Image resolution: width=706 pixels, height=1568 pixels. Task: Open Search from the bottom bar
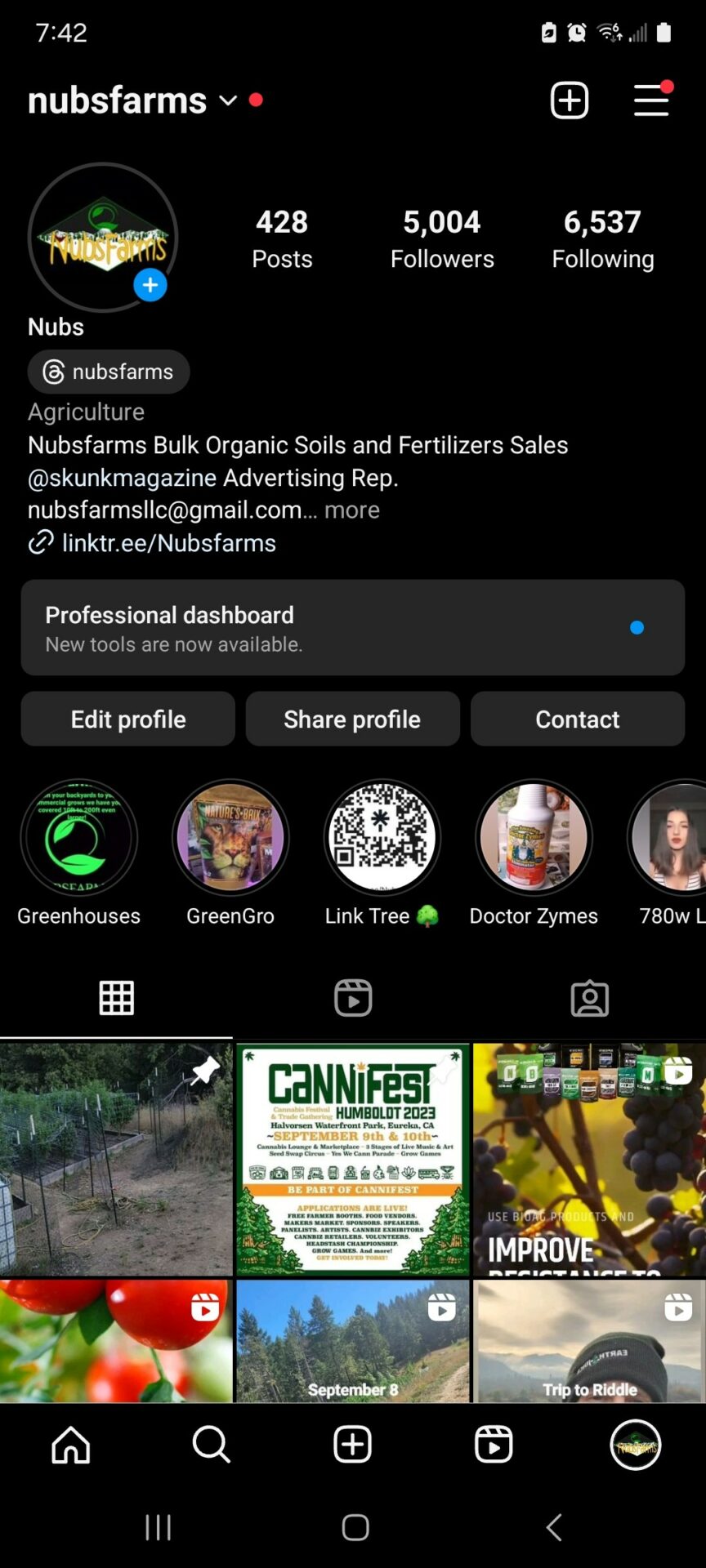point(212,1445)
